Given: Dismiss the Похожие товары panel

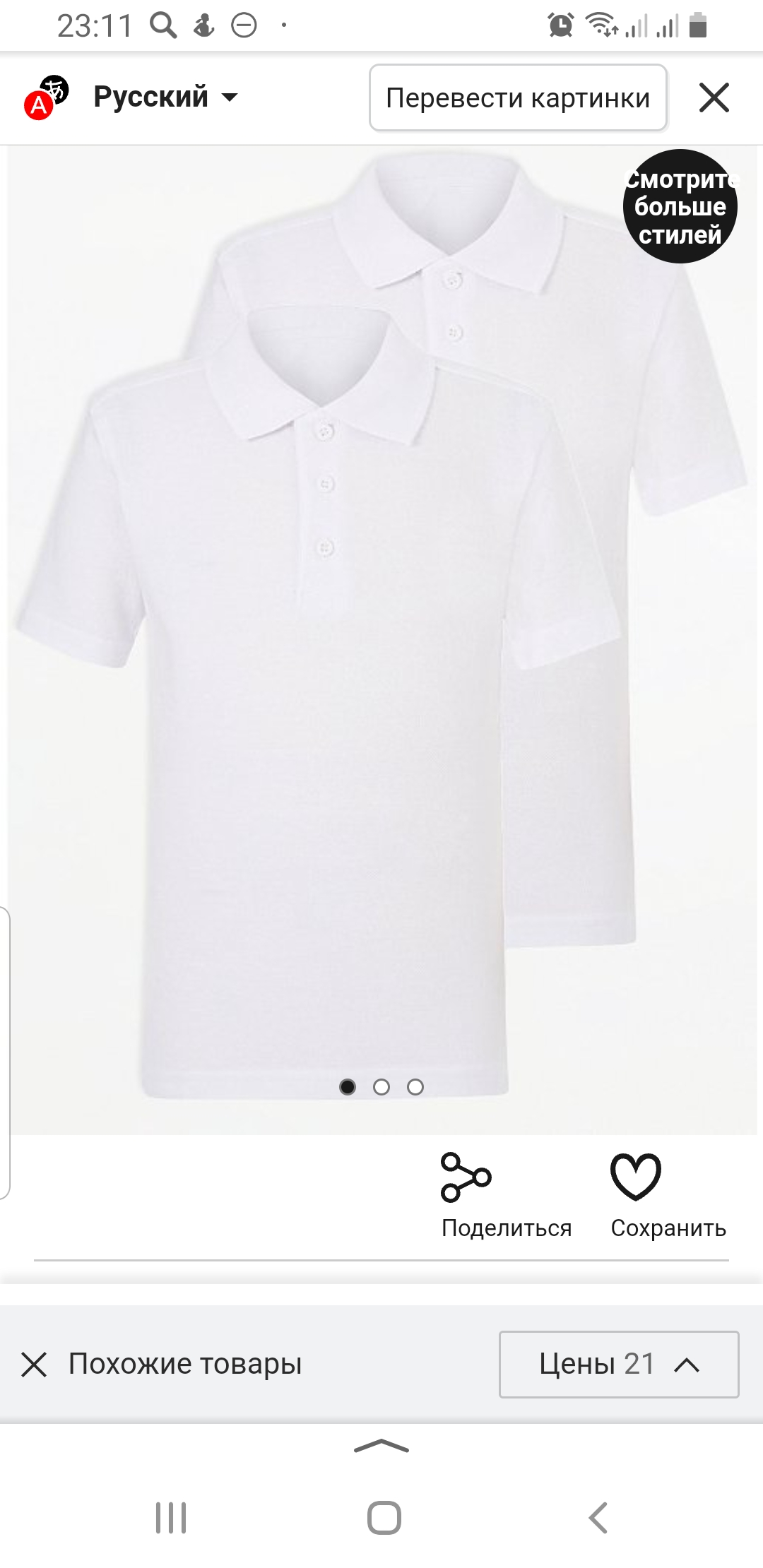Looking at the screenshot, I should pyautogui.click(x=34, y=1365).
